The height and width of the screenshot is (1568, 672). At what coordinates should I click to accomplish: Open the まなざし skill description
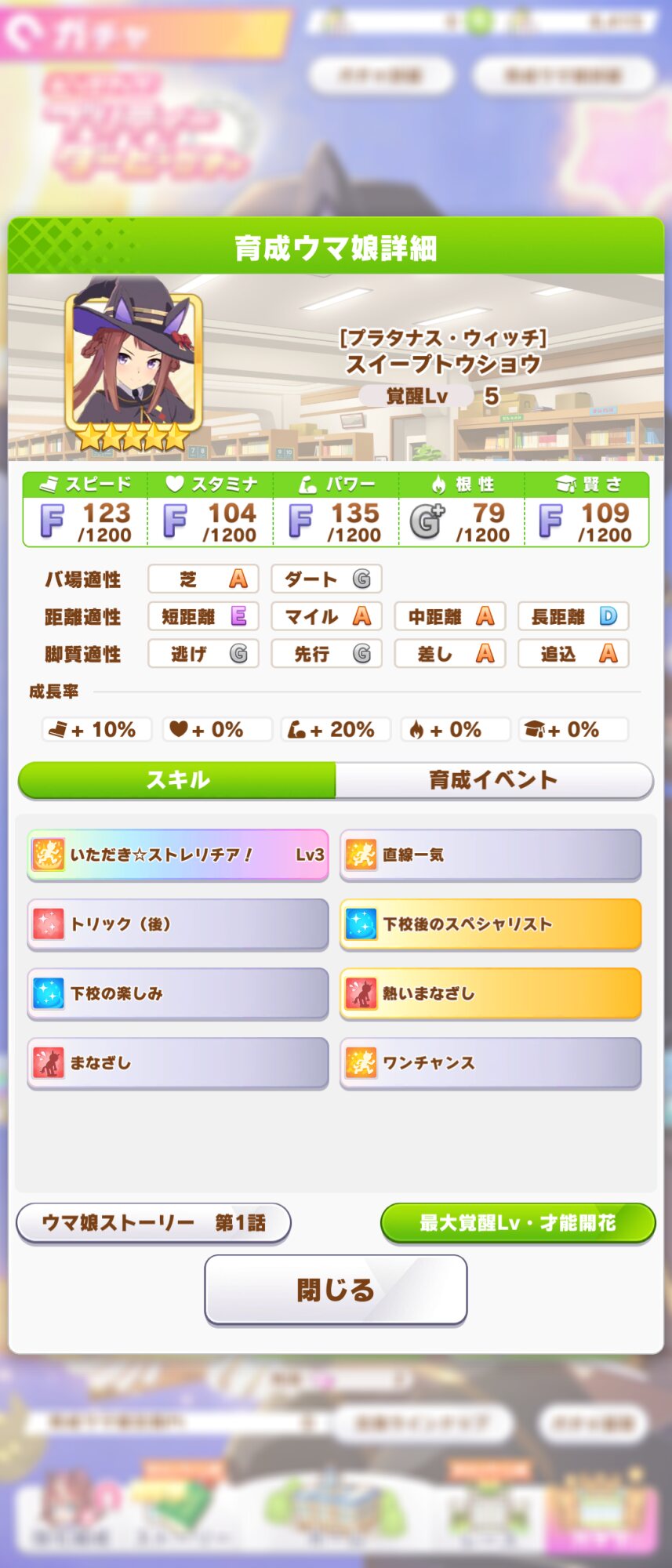point(178,1063)
